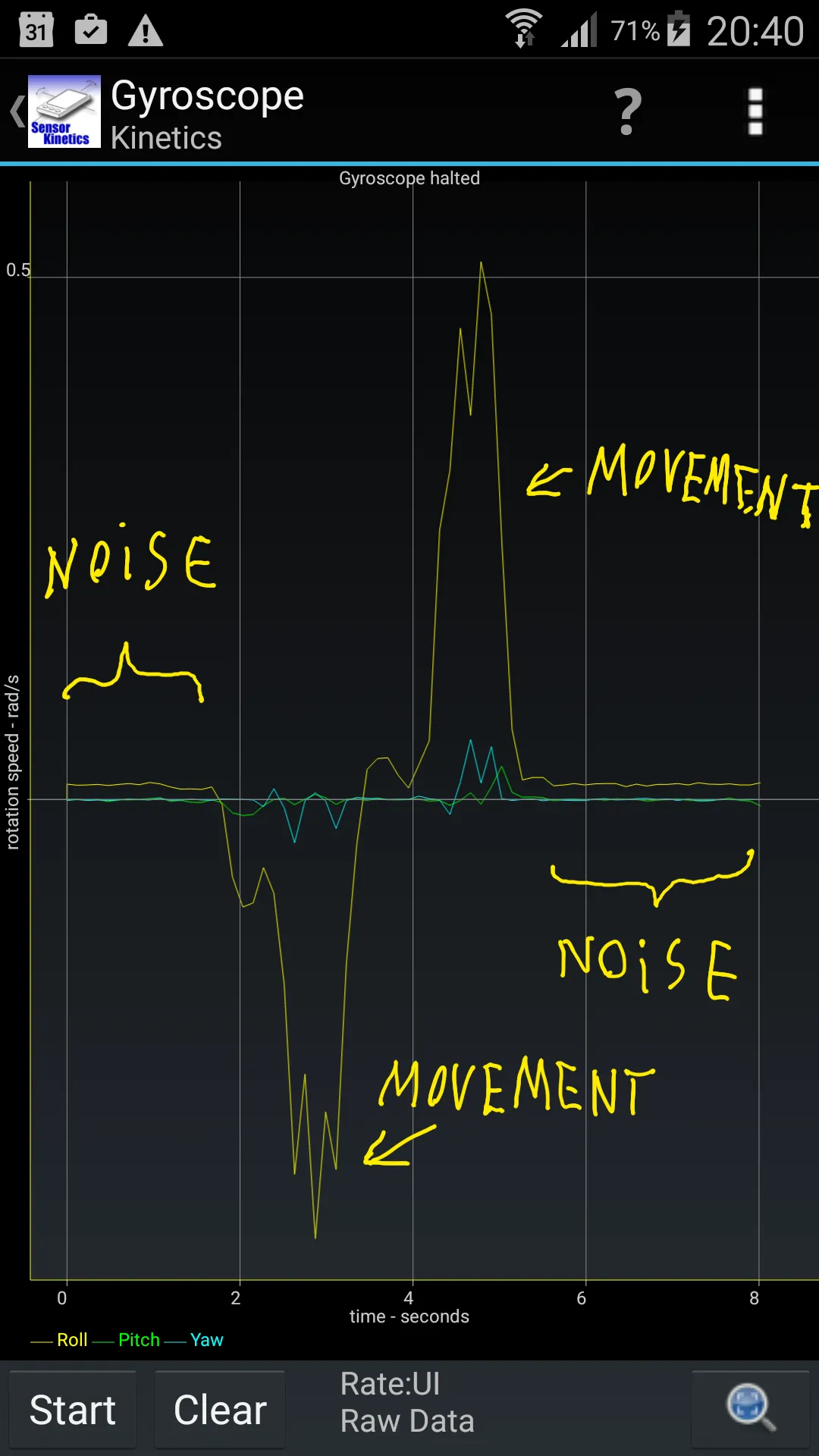Screen dimensions: 819x1456
Task: Start the gyroscope recording
Action: tap(73, 1410)
